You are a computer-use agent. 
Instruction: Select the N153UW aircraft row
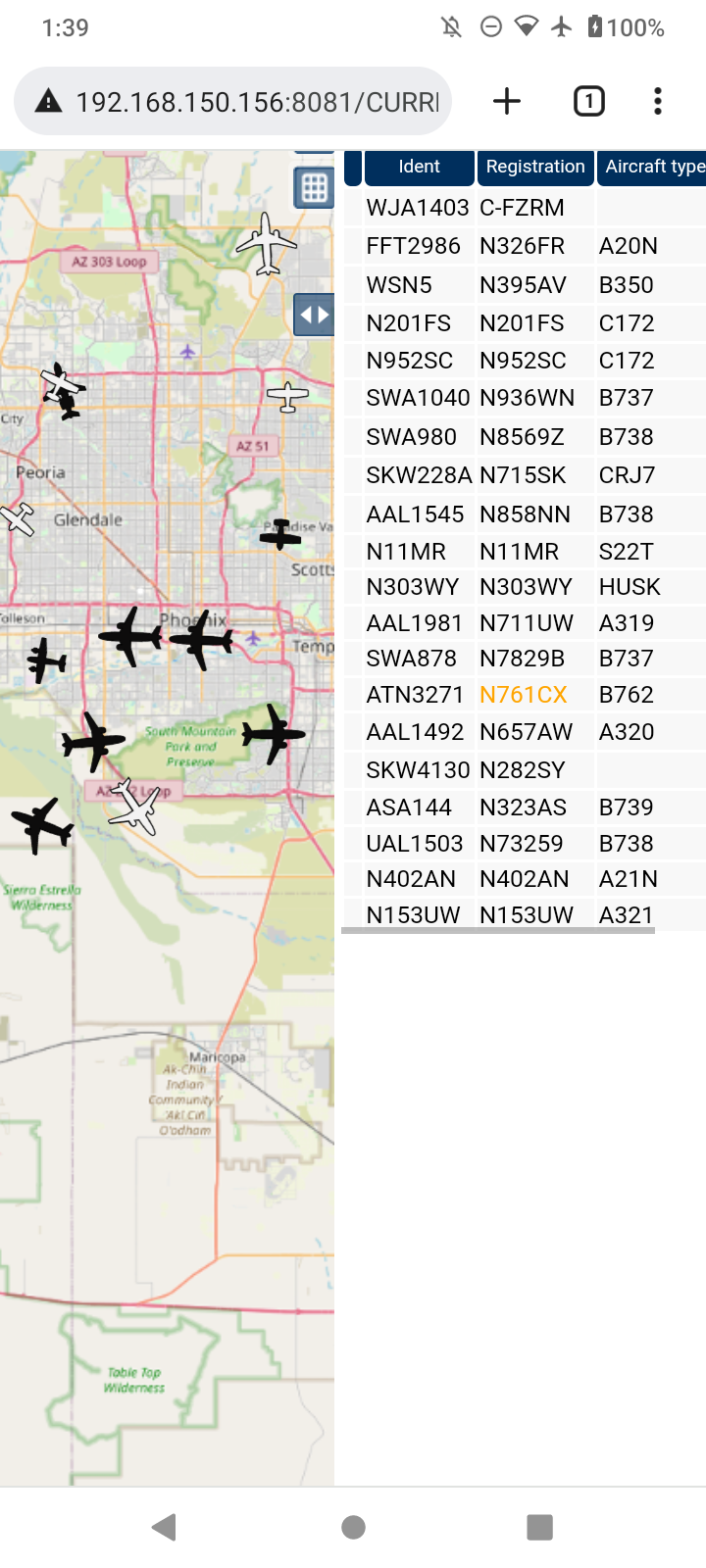[x=525, y=915]
